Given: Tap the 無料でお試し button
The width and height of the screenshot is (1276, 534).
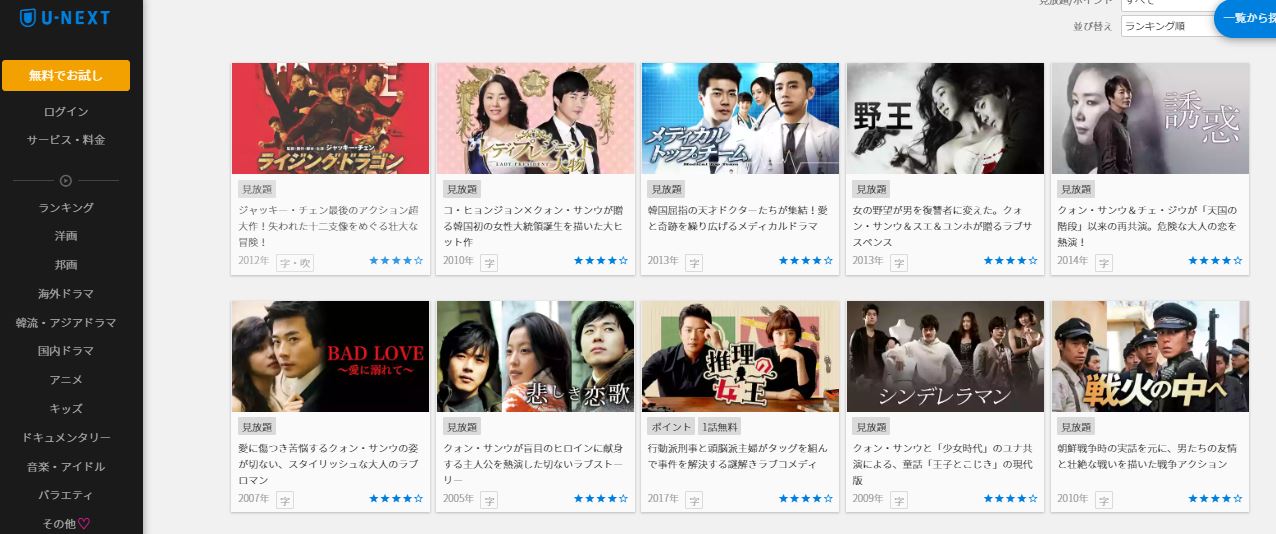Looking at the screenshot, I should 66,76.
